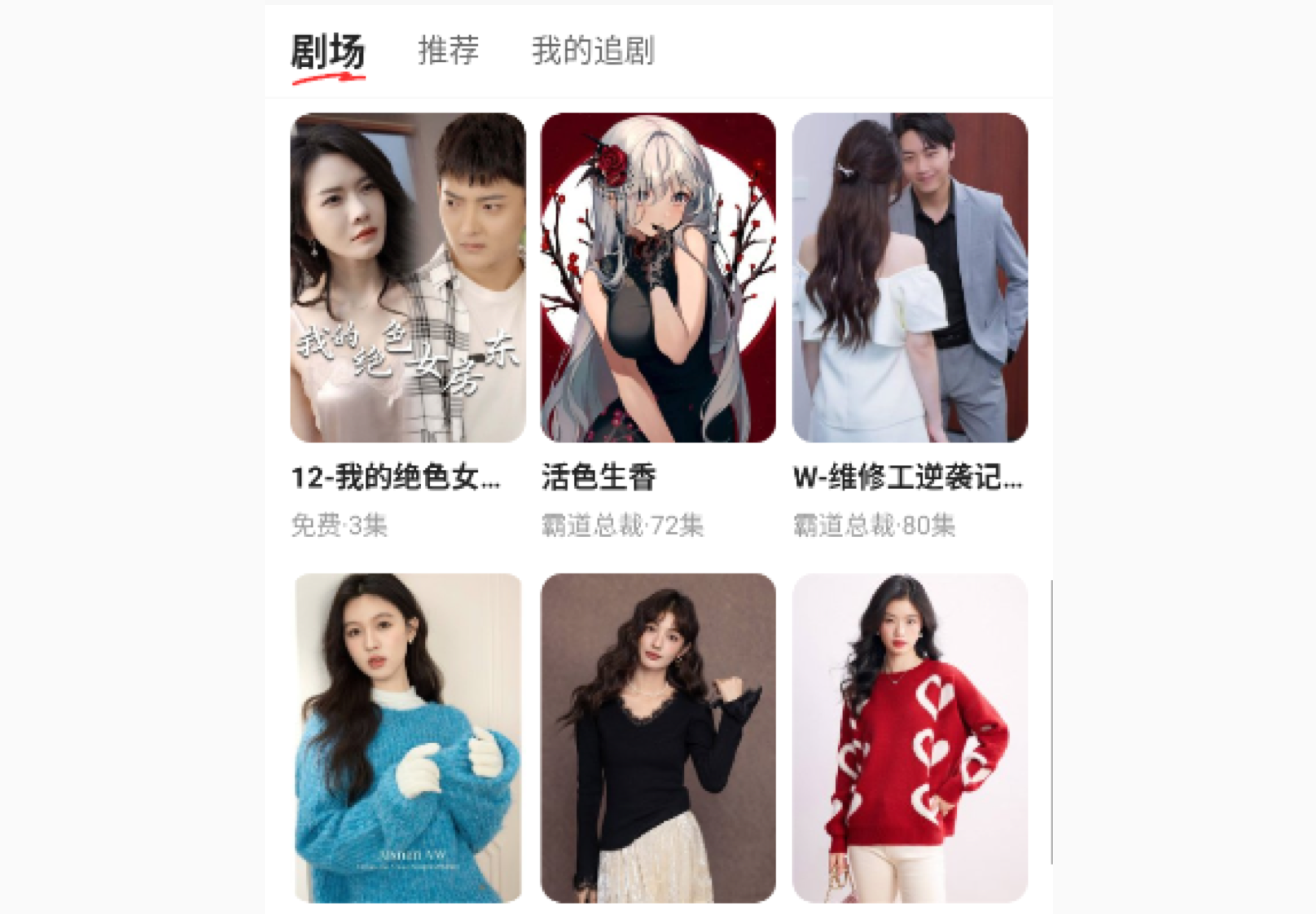
Task: Open the drama 活色生香
Action: tap(658, 278)
